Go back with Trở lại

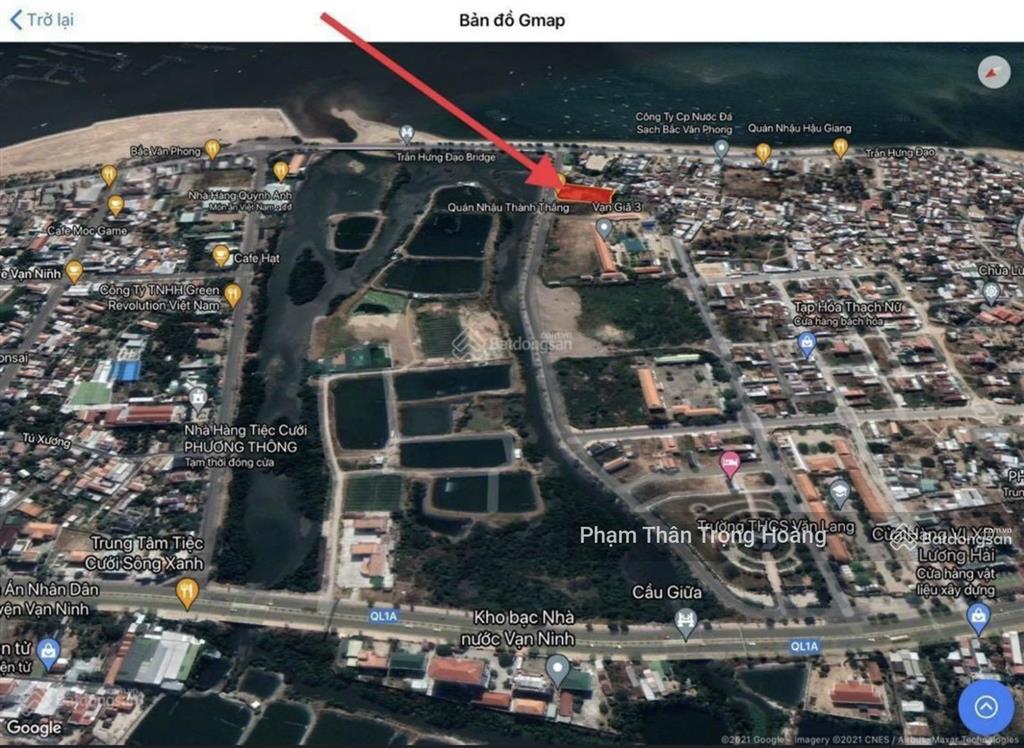tap(42, 20)
